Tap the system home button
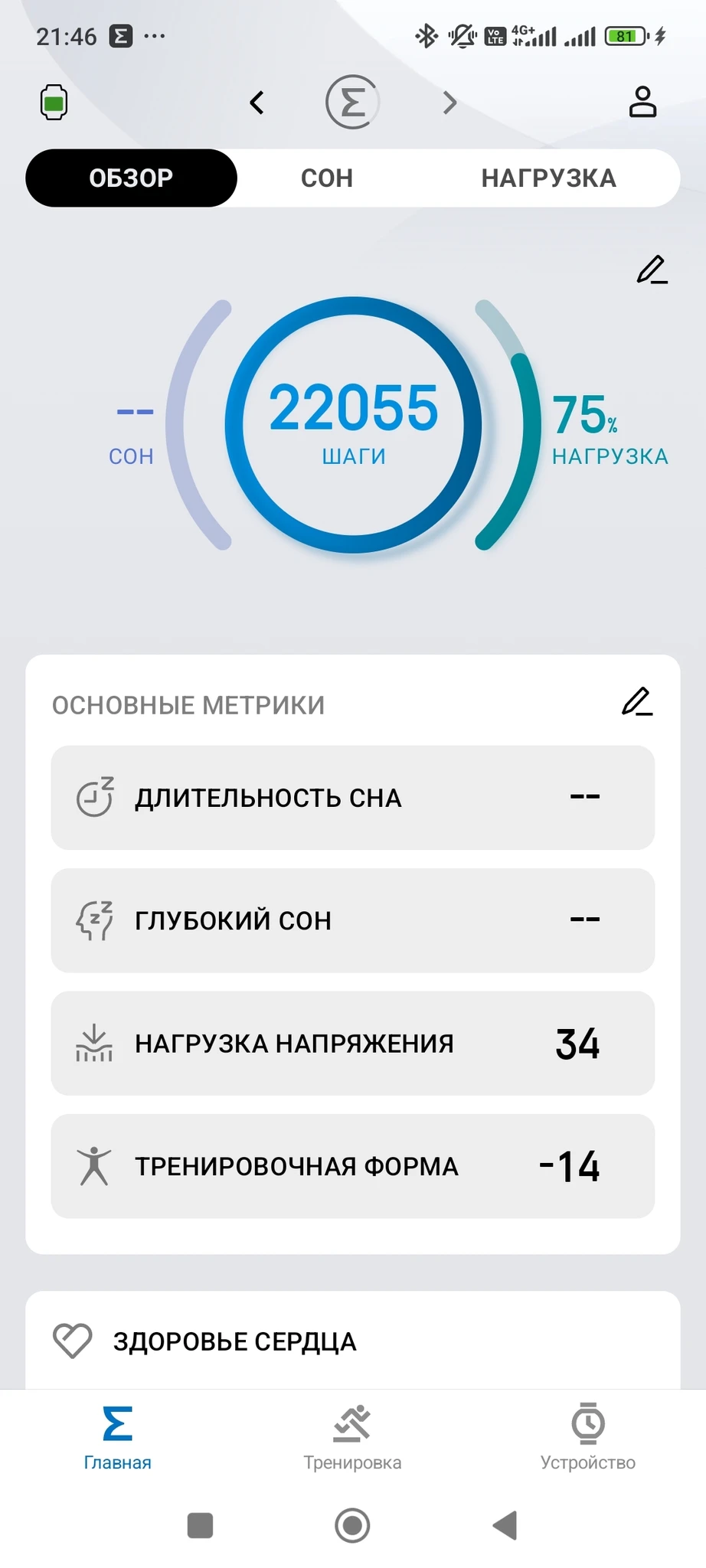The width and height of the screenshot is (706, 1568). click(352, 1525)
